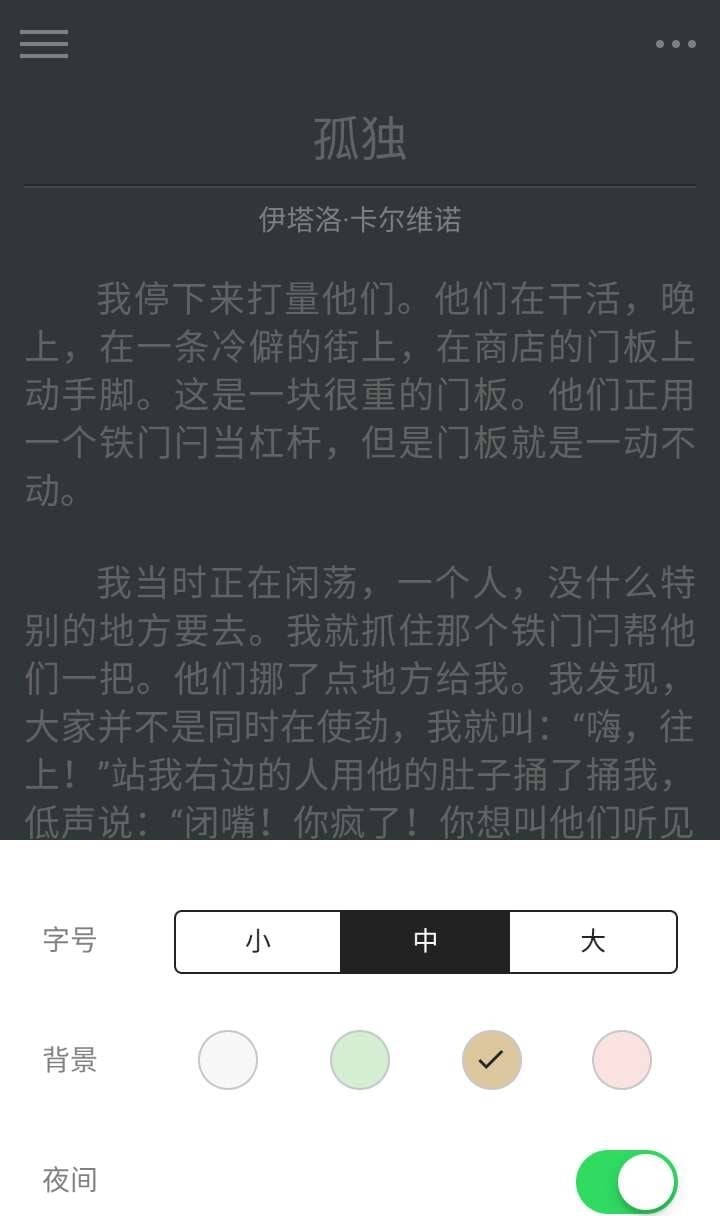Viewport: 720px width, 1216px height.
Task: Open the hamburger drawer menu
Action: [x=44, y=44]
